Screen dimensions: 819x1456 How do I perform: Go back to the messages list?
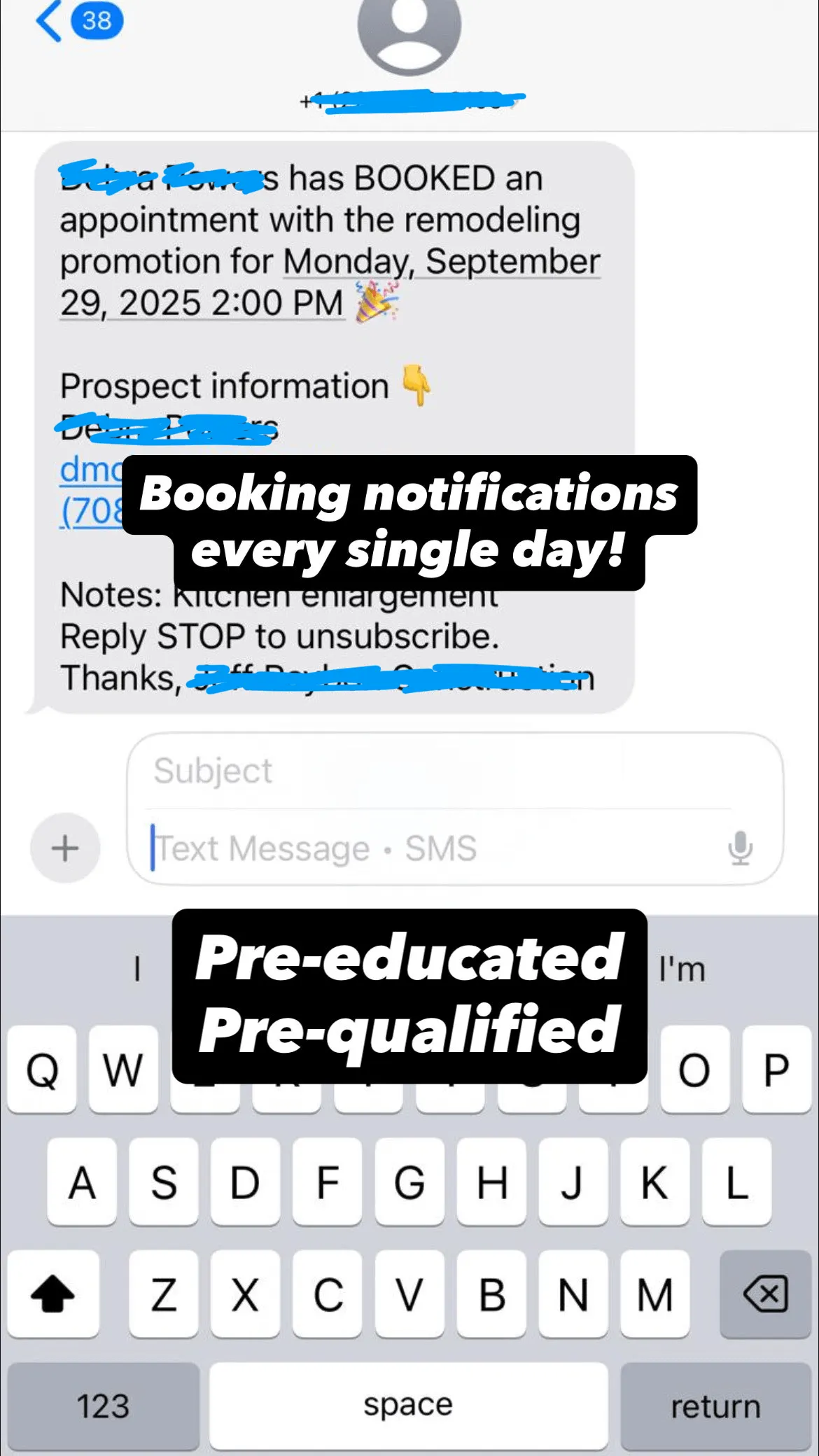click(x=78, y=20)
